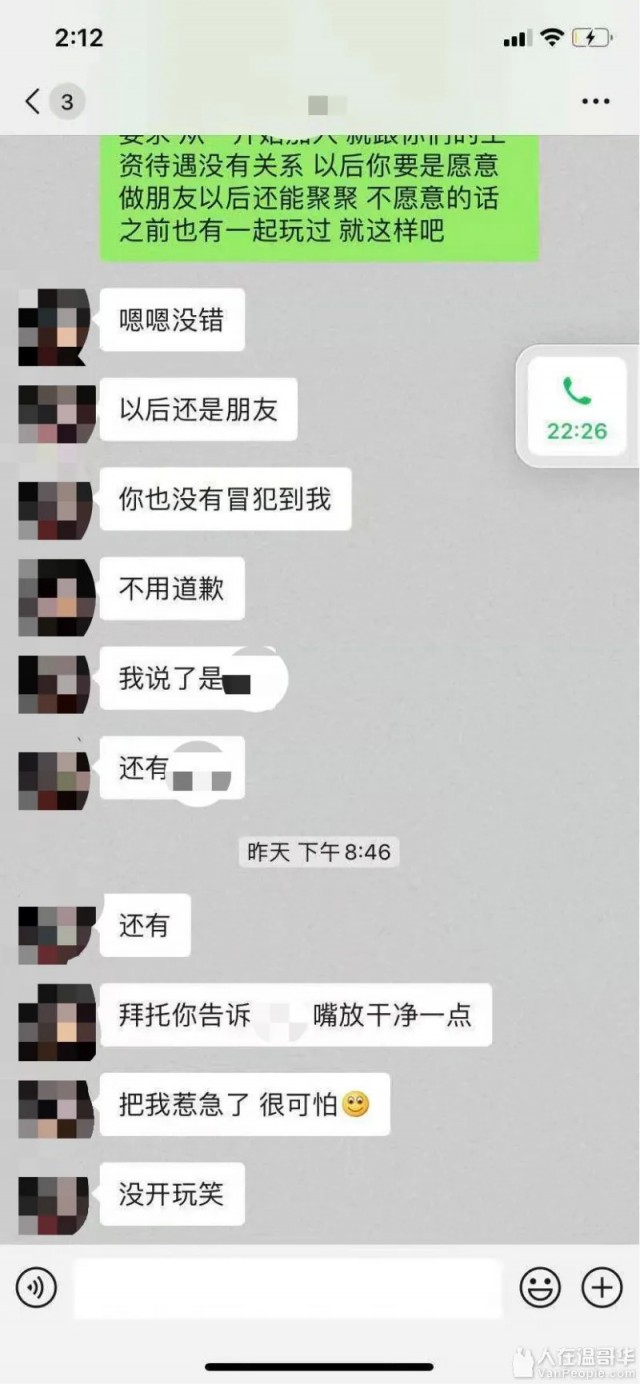Open the chat overflow menu
This screenshot has width=640, height=1384.
pos(595,102)
